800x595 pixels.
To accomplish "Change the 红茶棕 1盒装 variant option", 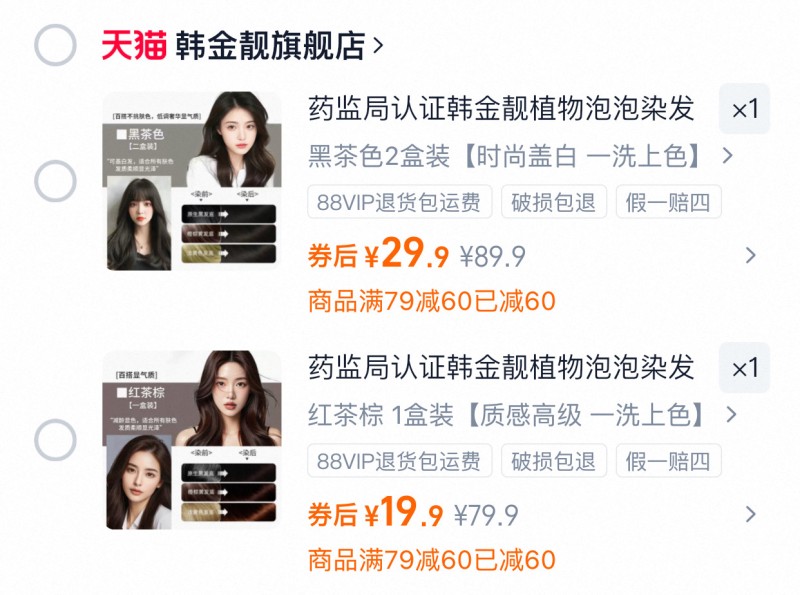I will pos(520,415).
